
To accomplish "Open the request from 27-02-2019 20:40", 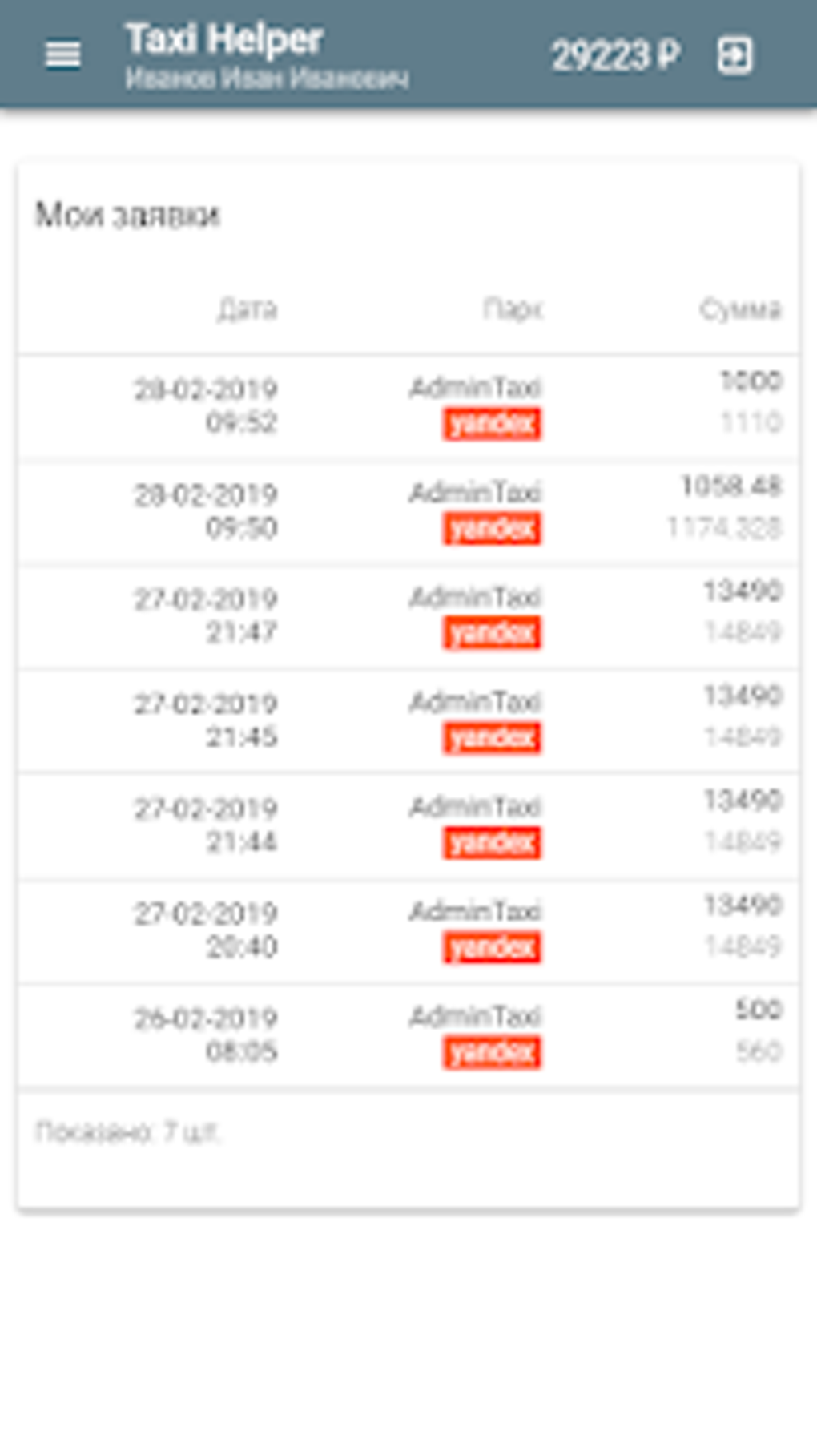I will [x=407, y=930].
